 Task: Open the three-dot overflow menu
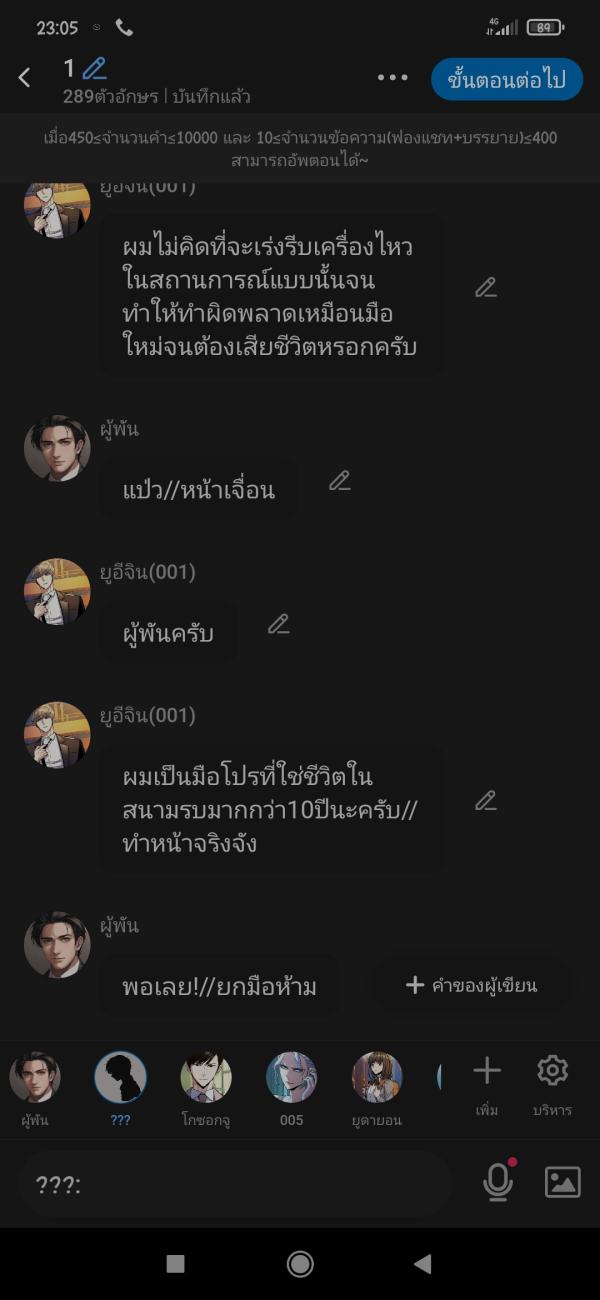pos(392,78)
